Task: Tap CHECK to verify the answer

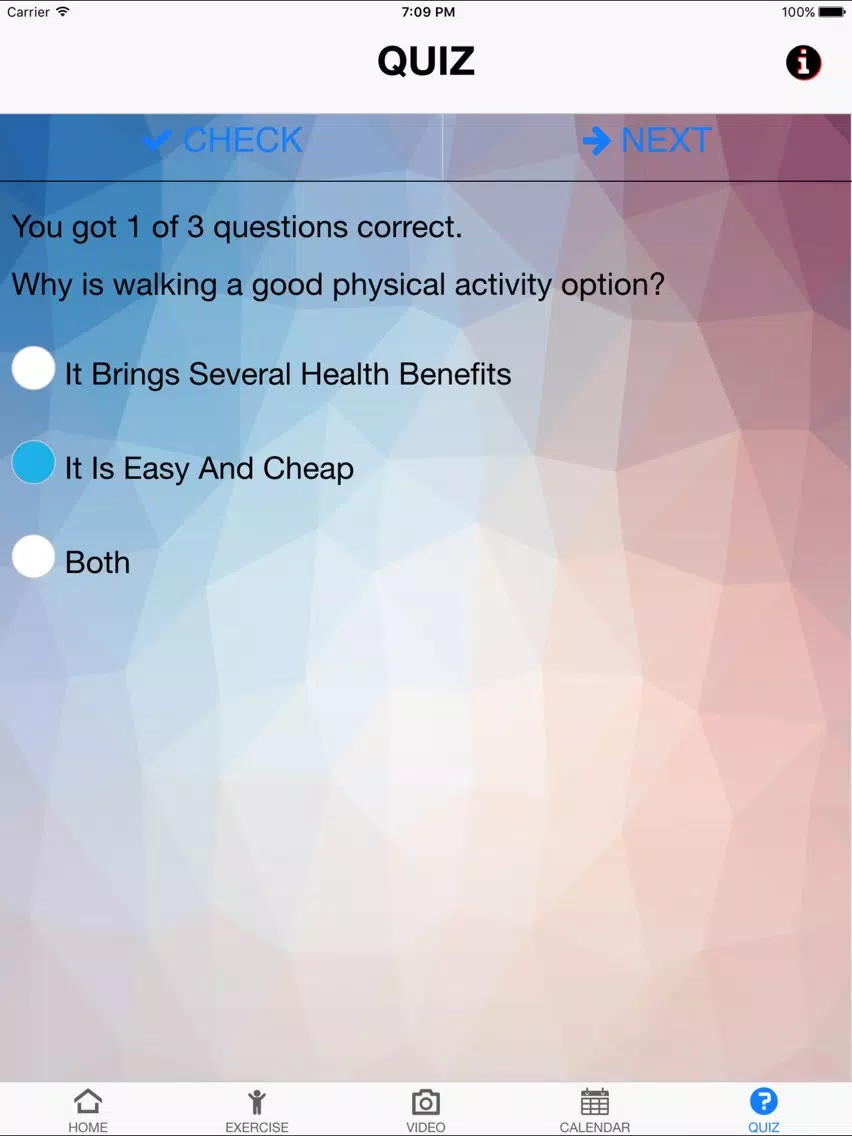Action: pyautogui.click(x=222, y=140)
